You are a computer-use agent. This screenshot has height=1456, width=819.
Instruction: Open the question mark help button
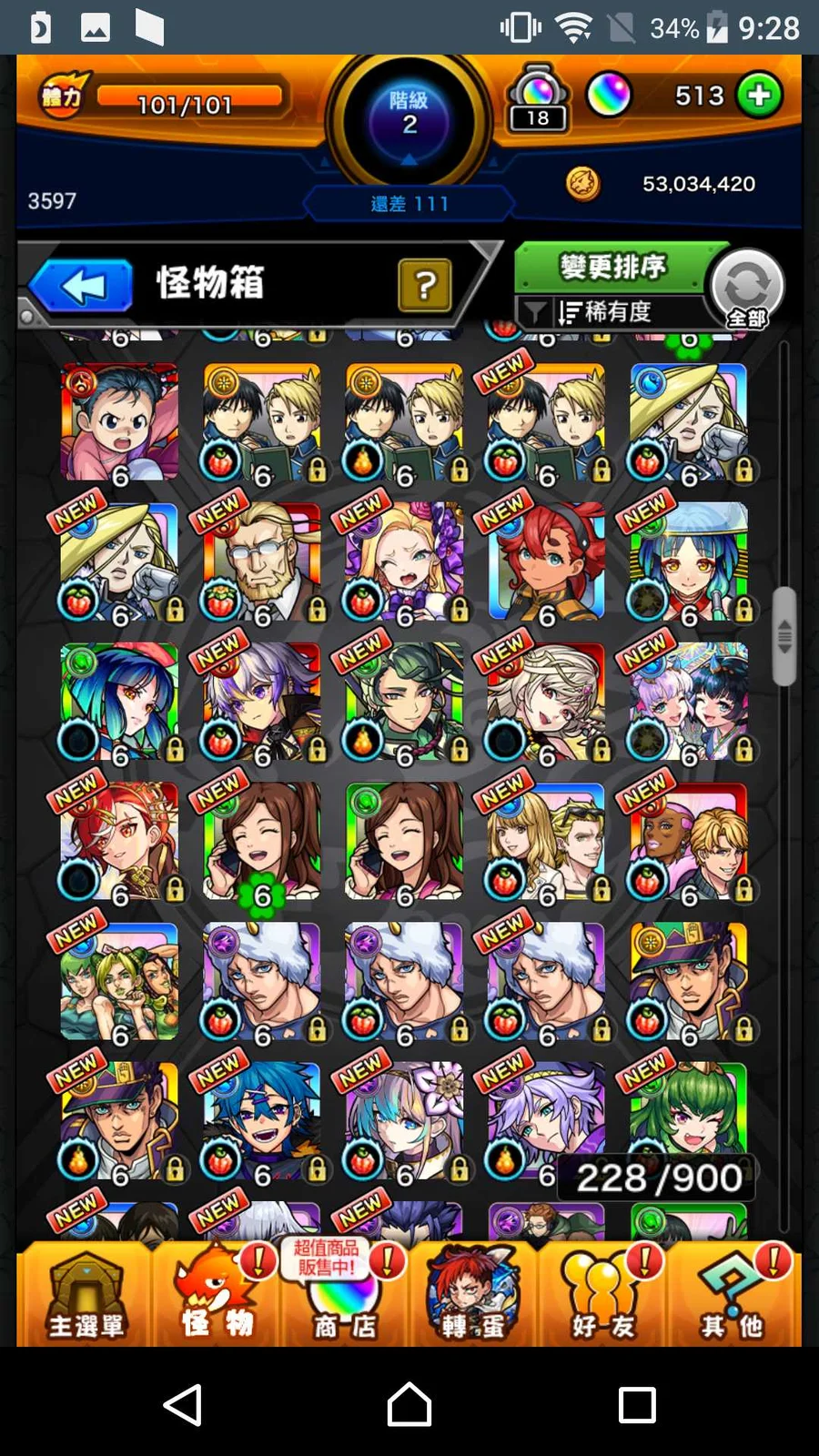click(x=424, y=286)
